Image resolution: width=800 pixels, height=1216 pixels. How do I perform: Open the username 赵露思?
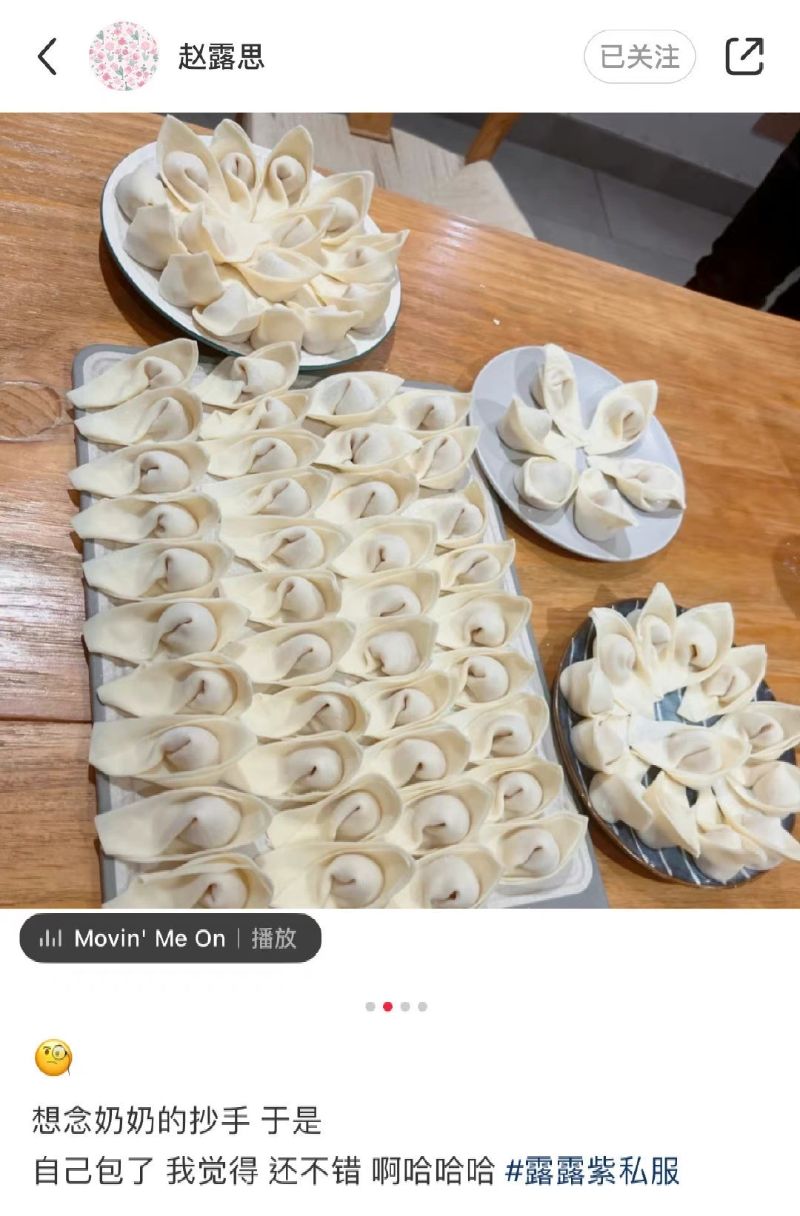(x=221, y=57)
